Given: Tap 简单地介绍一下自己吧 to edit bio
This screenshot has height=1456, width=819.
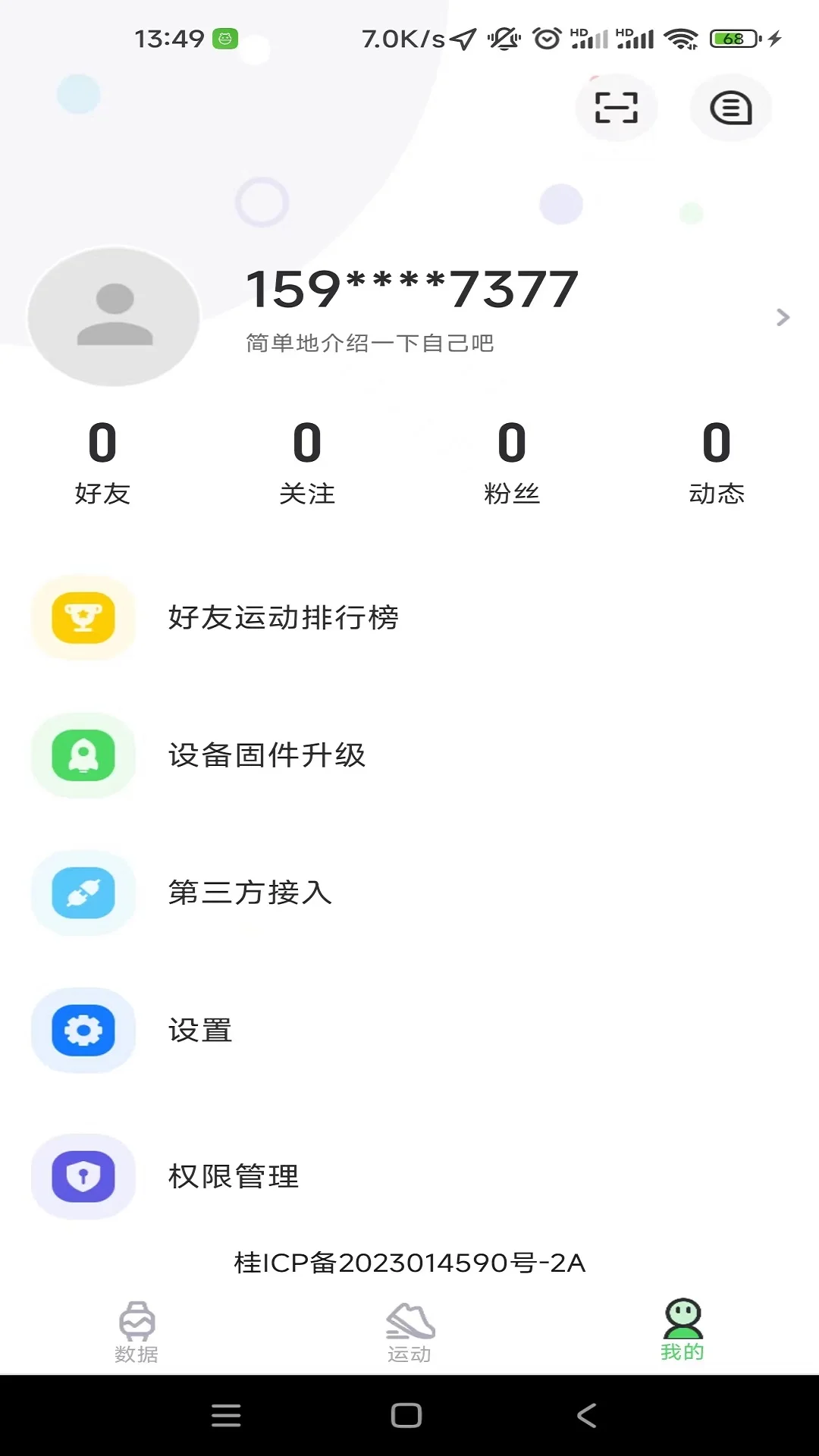Looking at the screenshot, I should (x=368, y=343).
